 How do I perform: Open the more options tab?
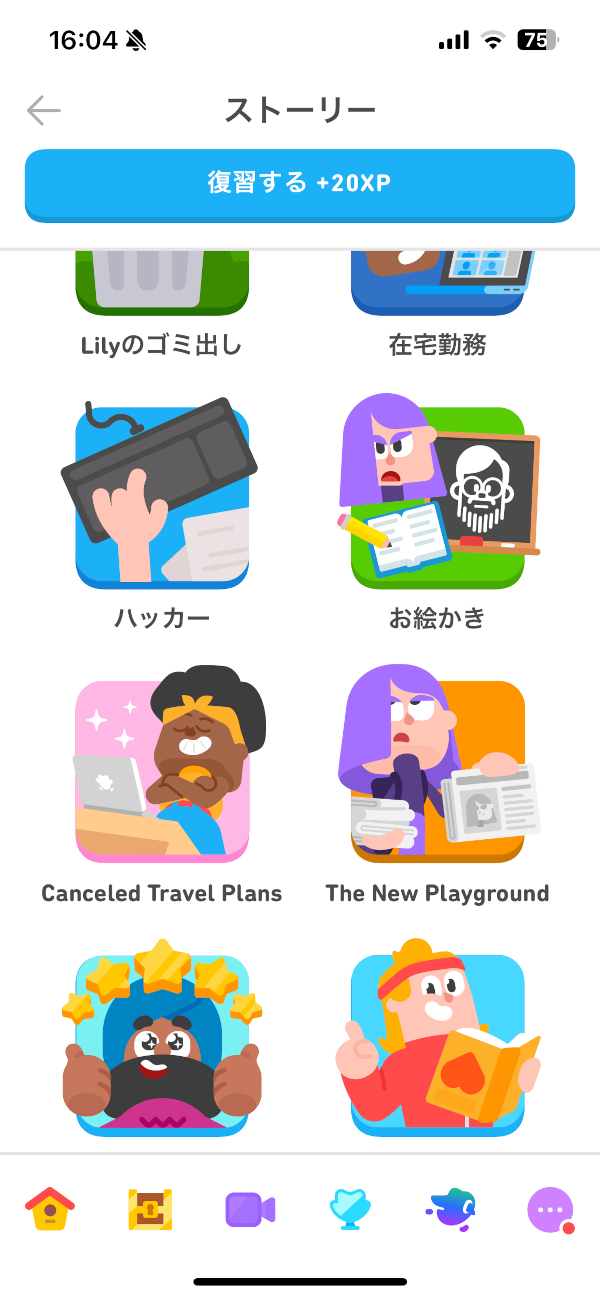coord(551,1209)
